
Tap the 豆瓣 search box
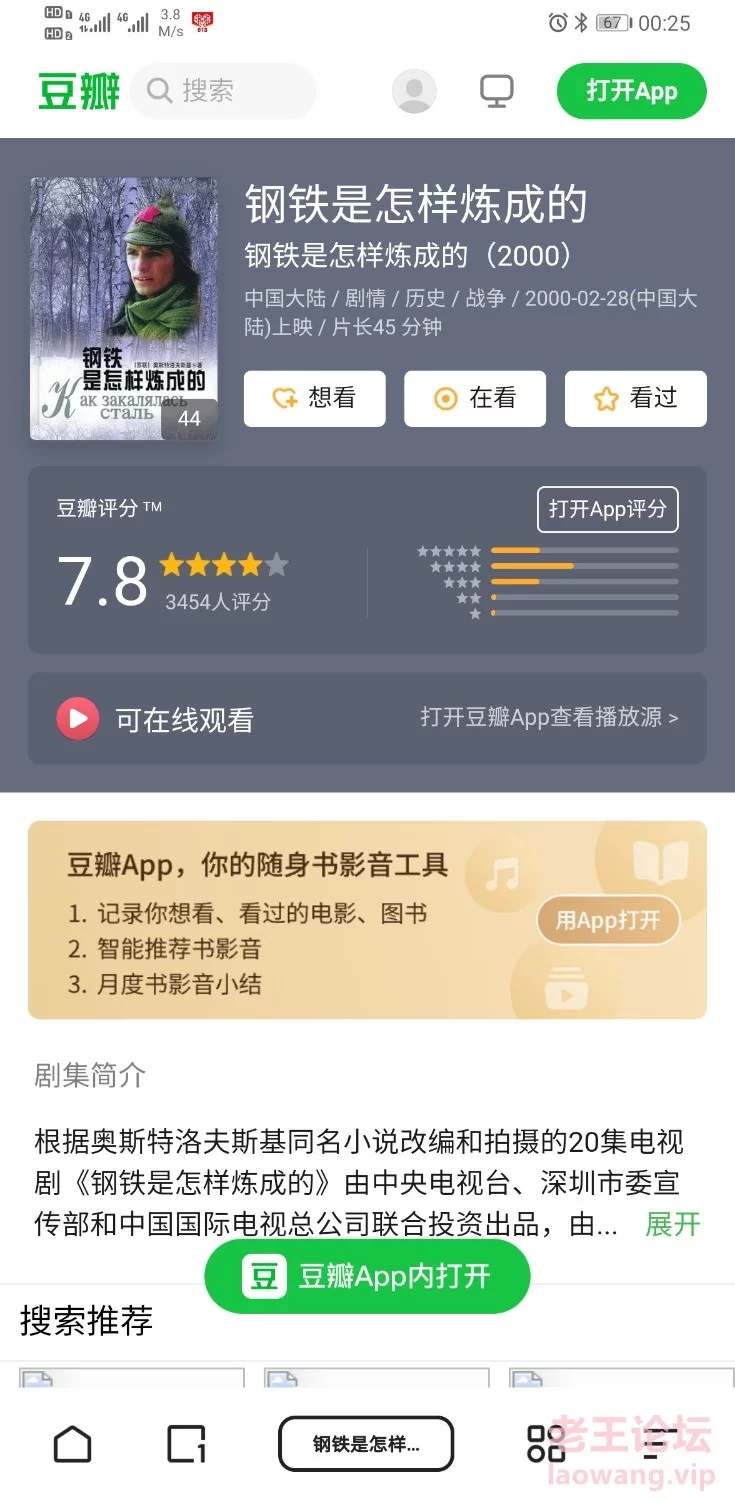click(x=223, y=91)
